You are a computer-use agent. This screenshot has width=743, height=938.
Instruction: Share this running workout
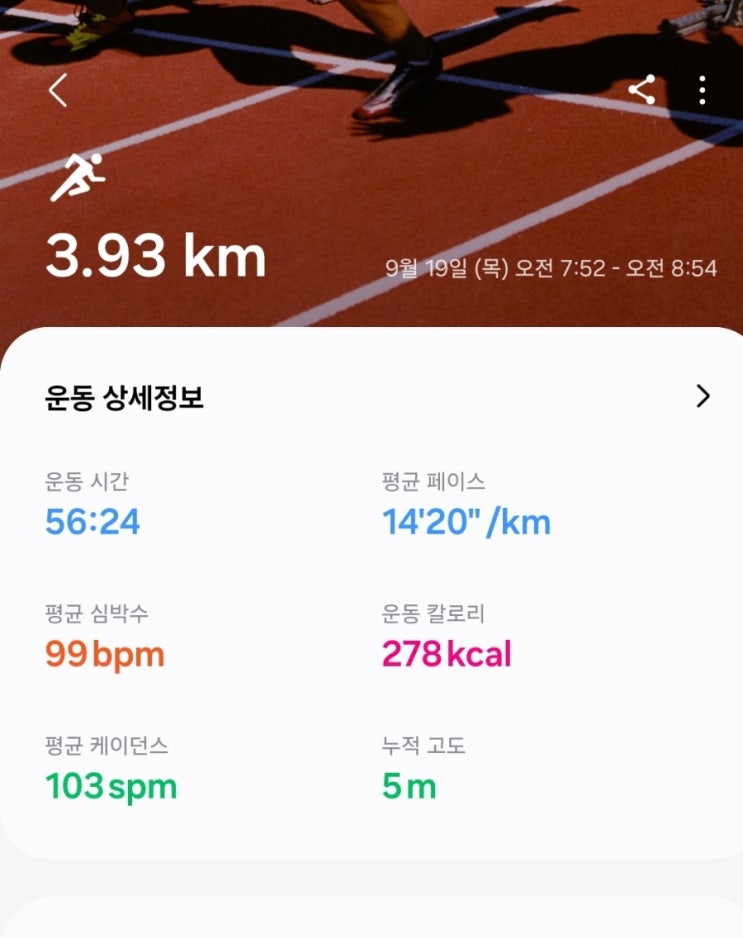642,90
